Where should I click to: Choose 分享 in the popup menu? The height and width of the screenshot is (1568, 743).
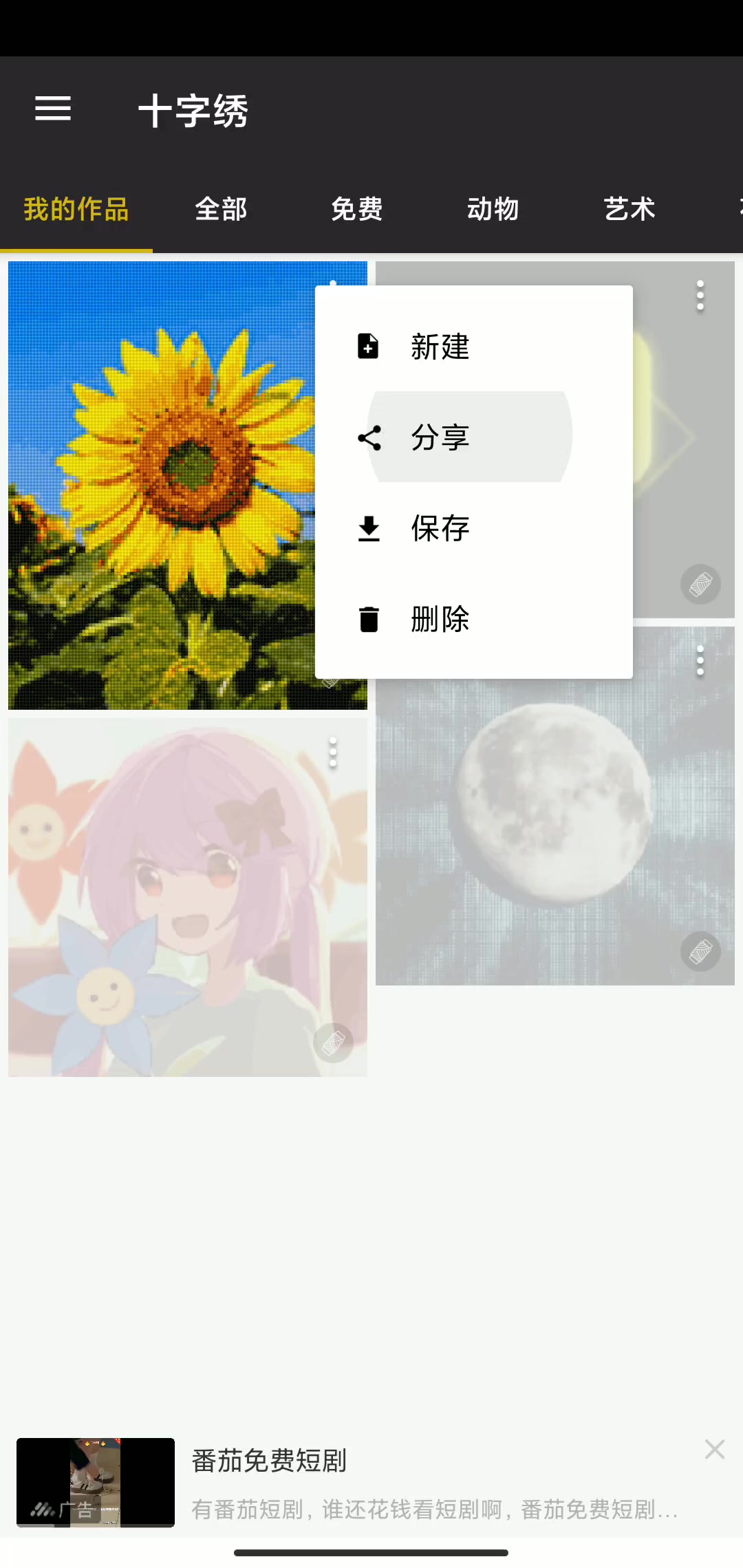pos(440,437)
